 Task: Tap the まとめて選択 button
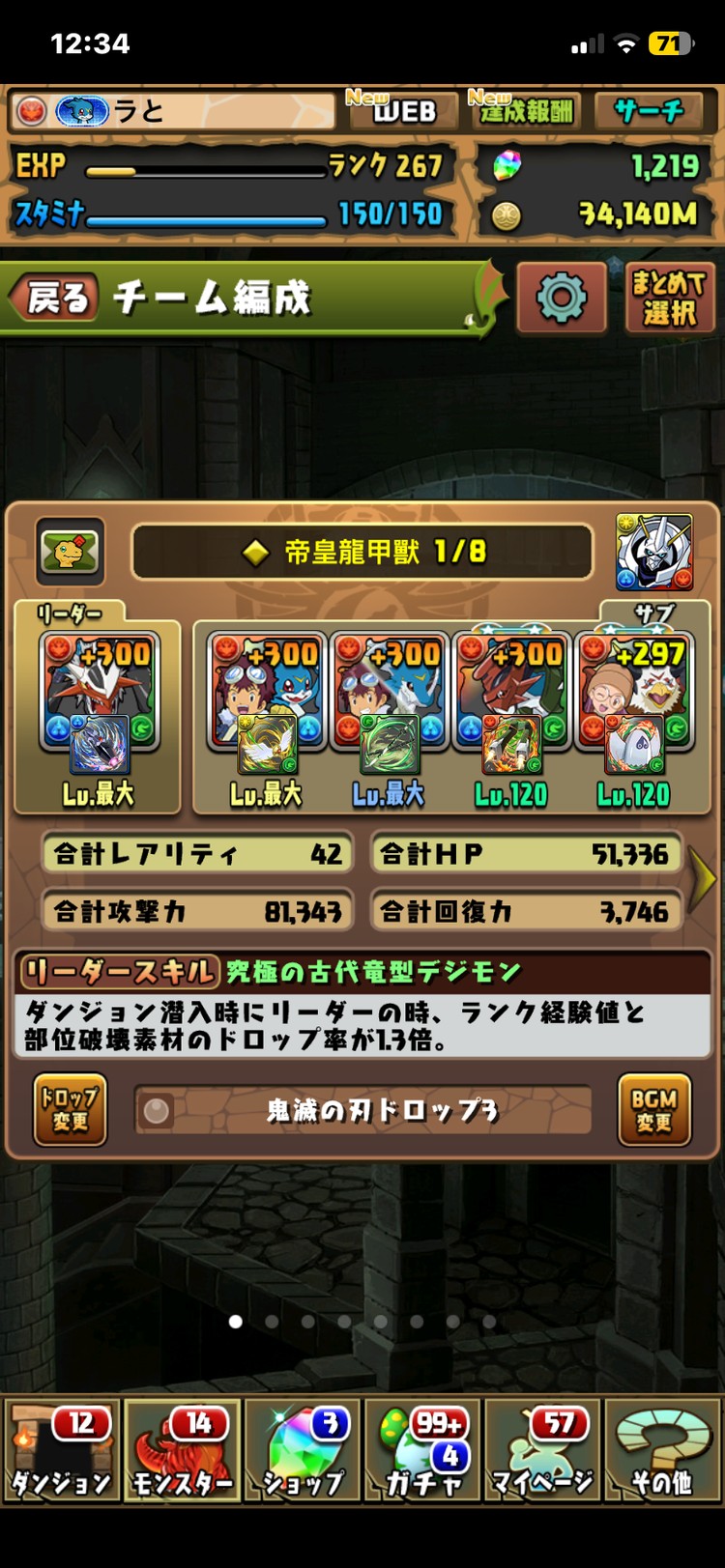click(669, 299)
